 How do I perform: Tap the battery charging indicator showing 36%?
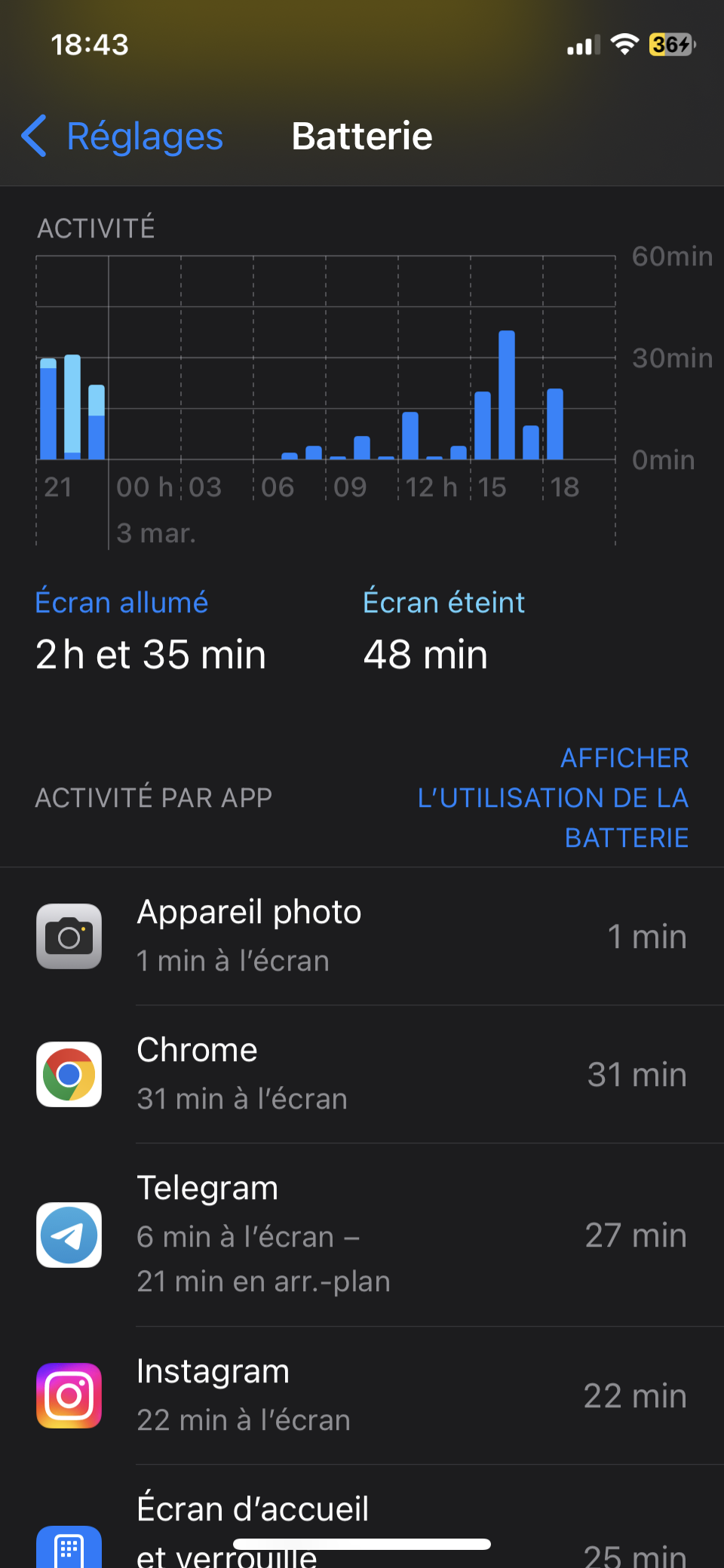[x=667, y=44]
